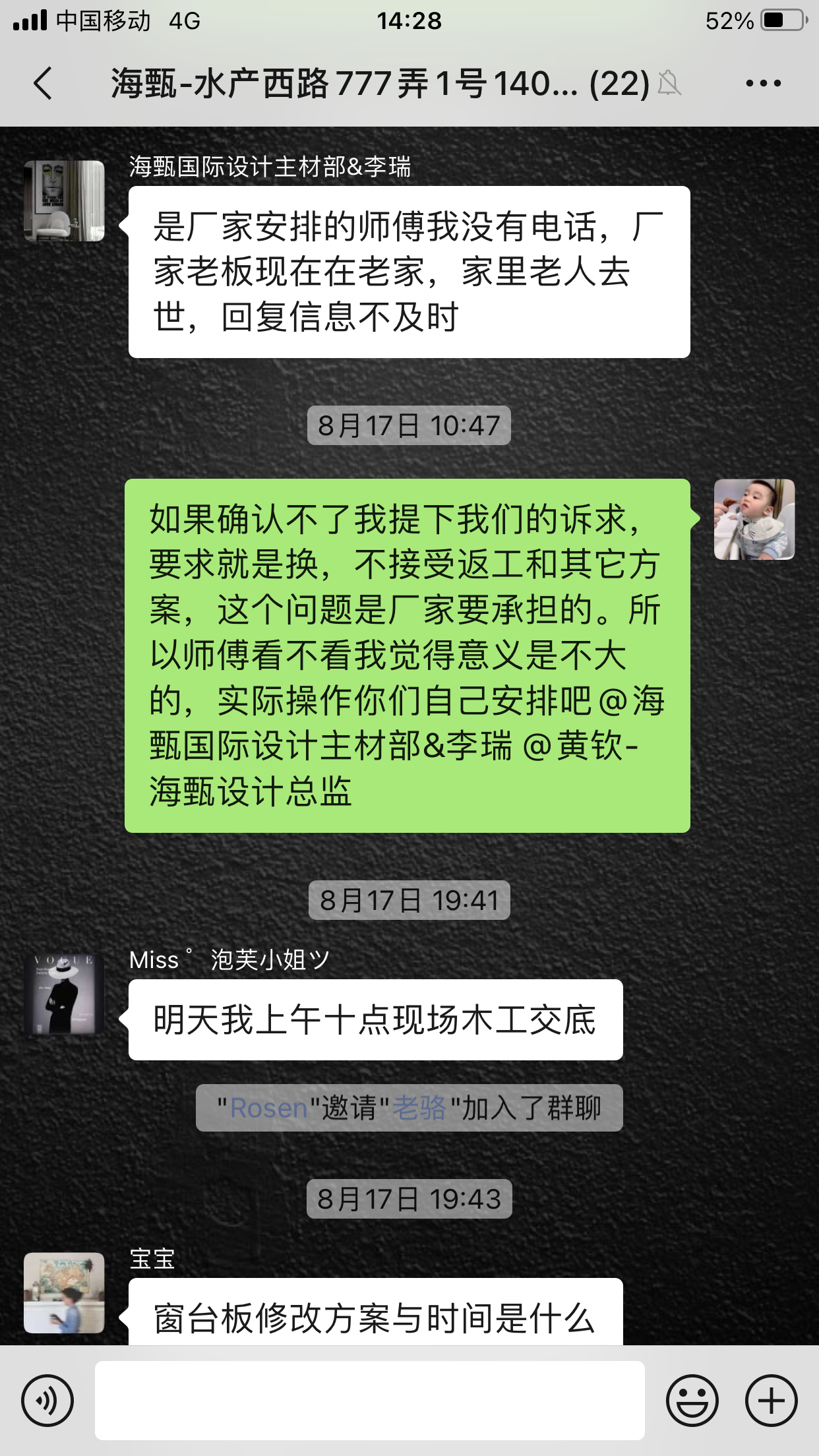The height and width of the screenshot is (1456, 819).
Task: Tap my own avatar with the baby photo
Action: (x=754, y=520)
